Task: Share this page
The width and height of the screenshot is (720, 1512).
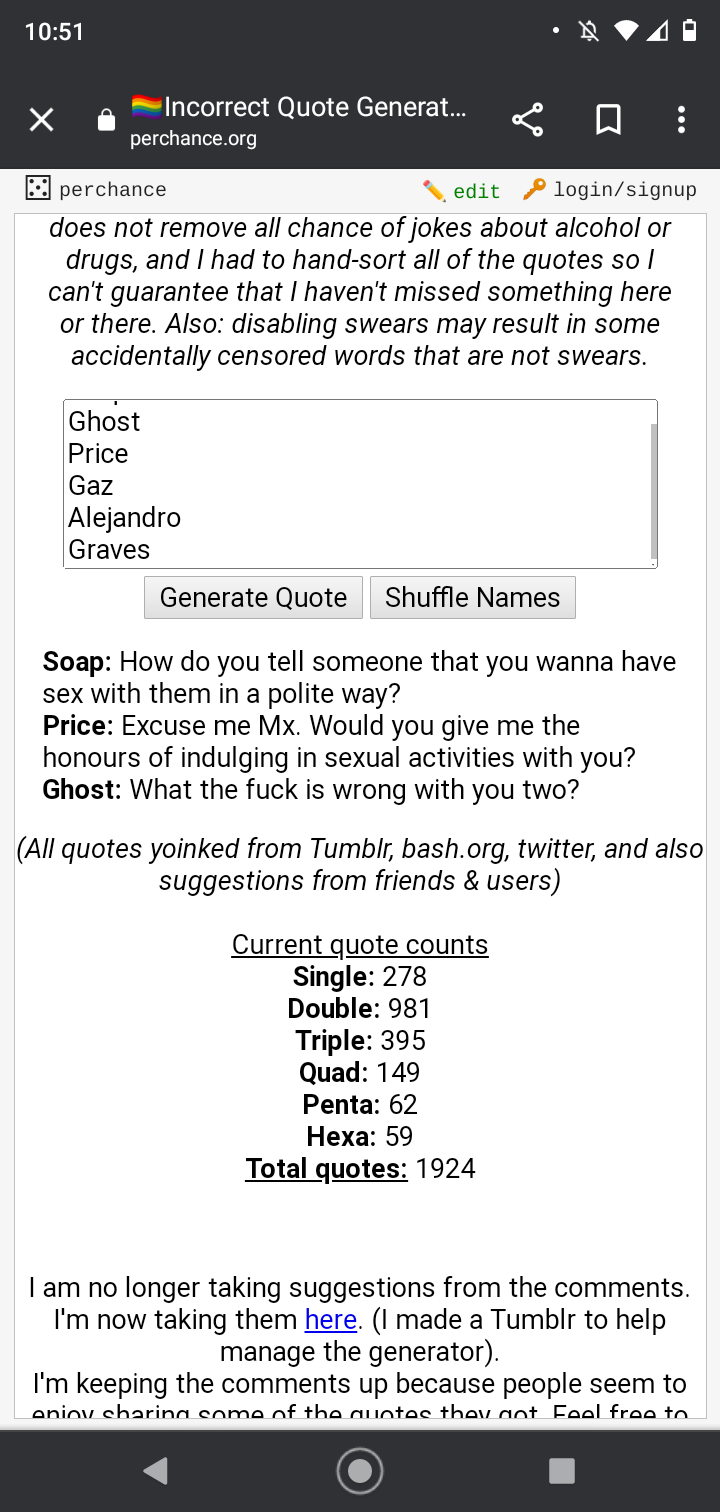Action: [x=527, y=120]
